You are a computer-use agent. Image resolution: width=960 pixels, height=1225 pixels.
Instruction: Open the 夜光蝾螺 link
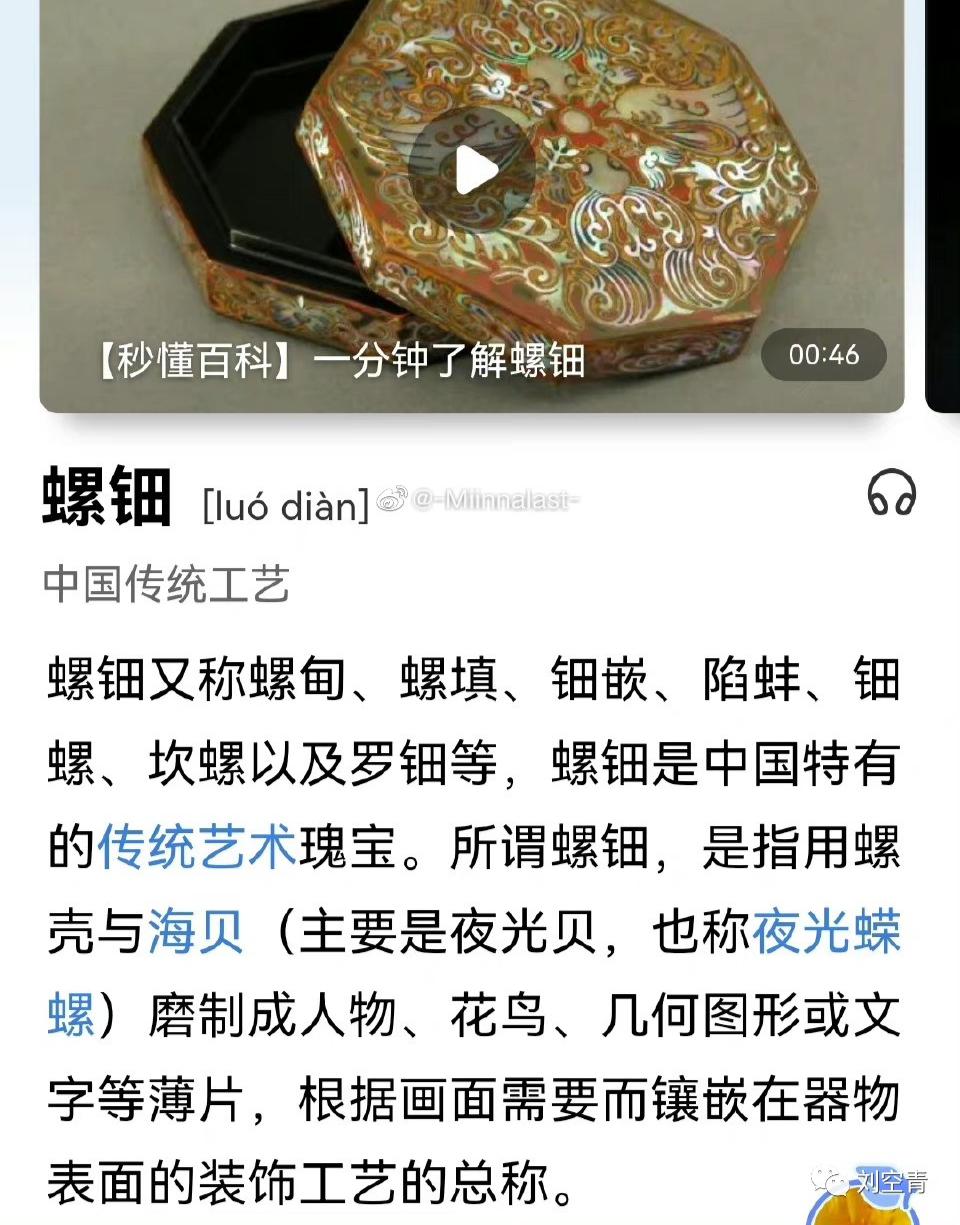(826, 933)
